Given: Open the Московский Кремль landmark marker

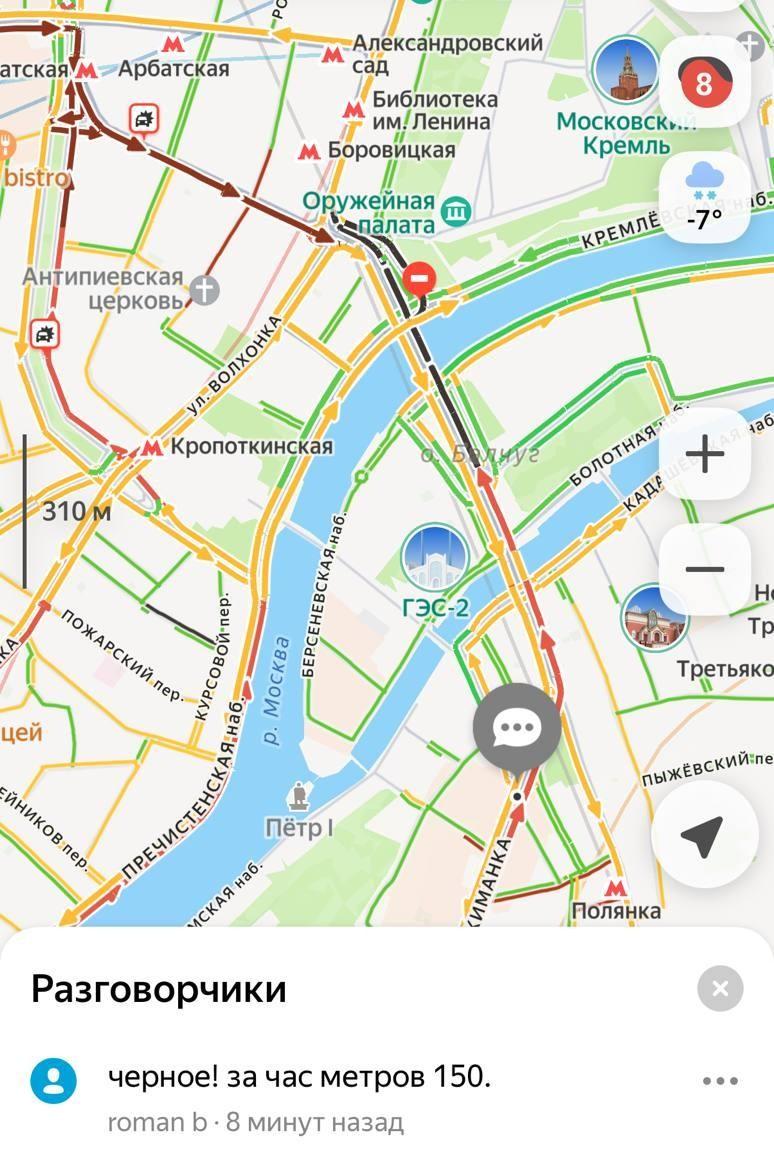Looking at the screenshot, I should tap(625, 70).
